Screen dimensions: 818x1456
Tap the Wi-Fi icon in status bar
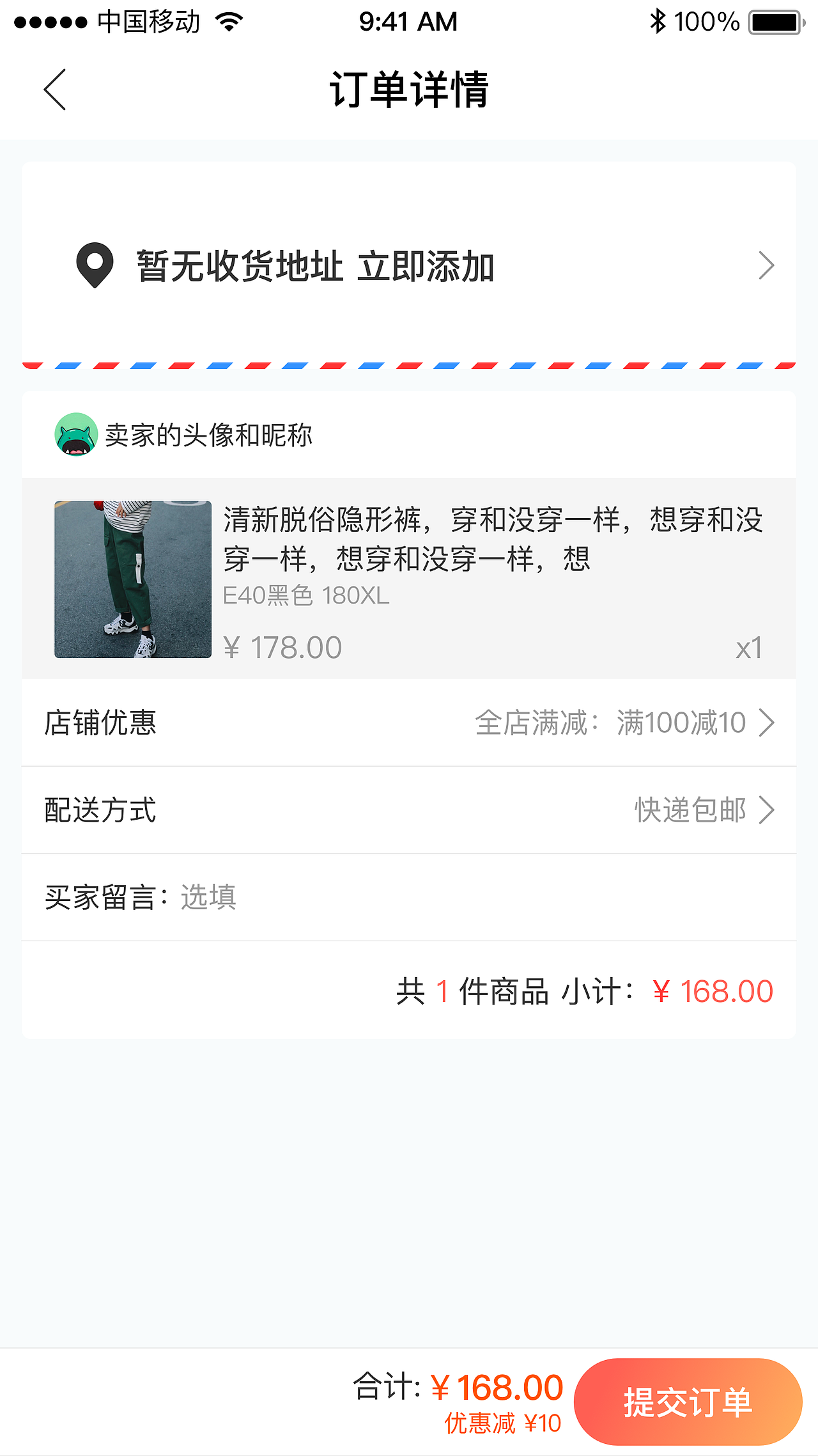[228, 20]
